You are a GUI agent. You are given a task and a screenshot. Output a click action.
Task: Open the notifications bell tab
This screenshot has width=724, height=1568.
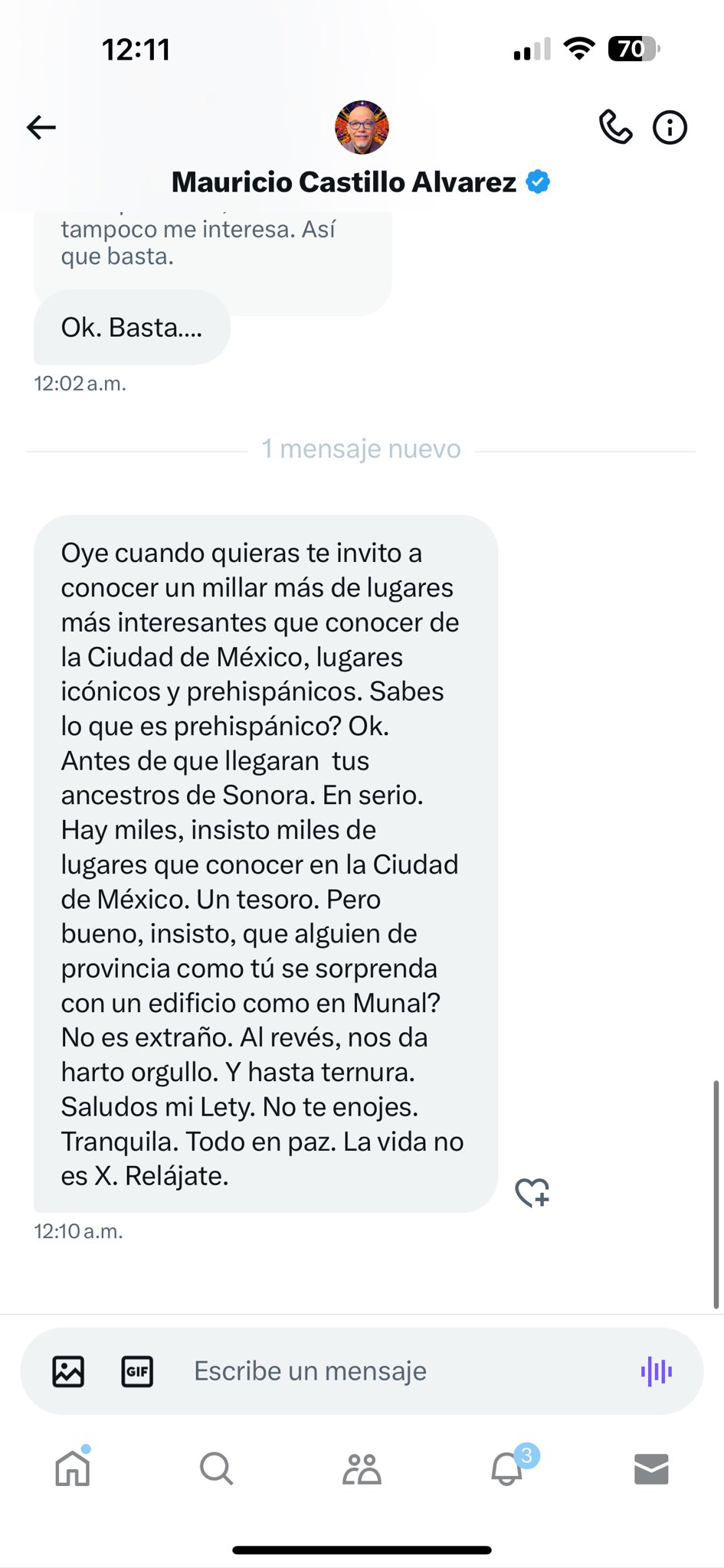coord(506,1468)
